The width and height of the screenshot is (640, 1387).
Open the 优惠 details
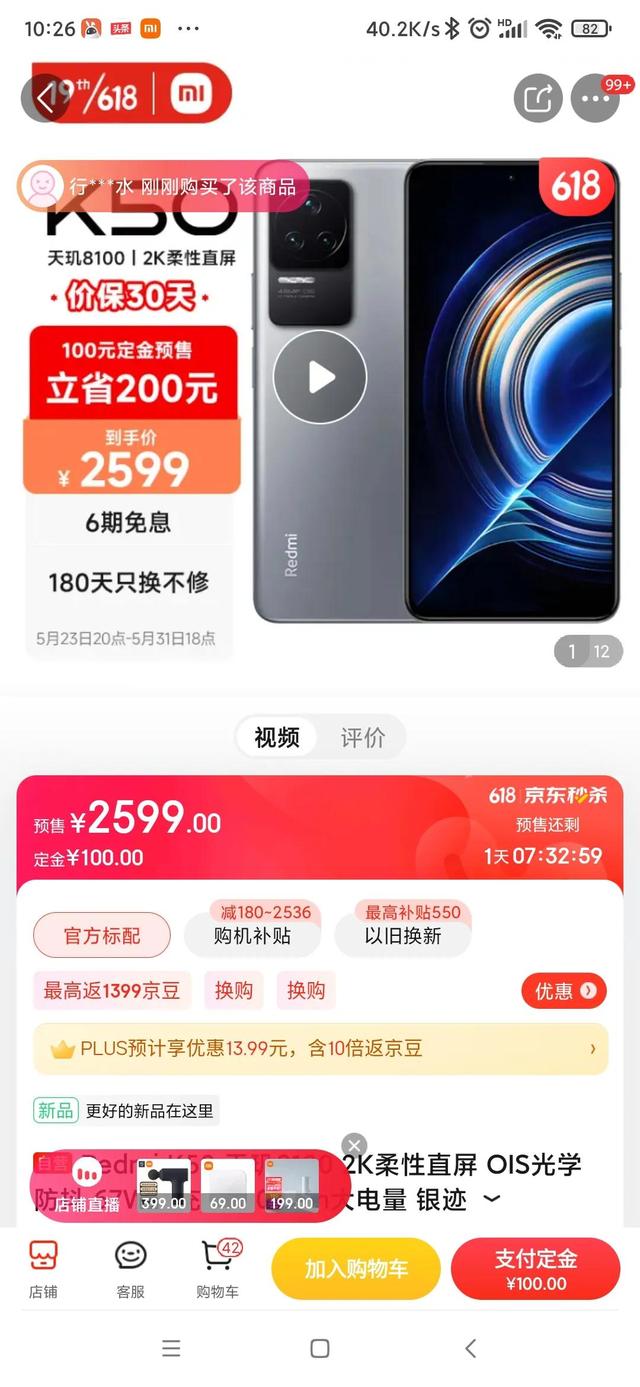pyautogui.click(x=564, y=991)
